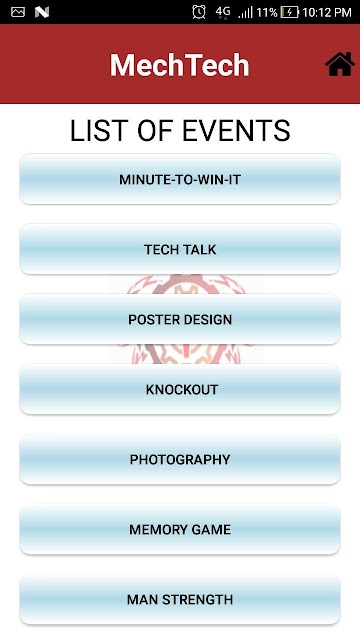Select the Man Strength event
Screen dimensions: 360x640
[180, 600]
